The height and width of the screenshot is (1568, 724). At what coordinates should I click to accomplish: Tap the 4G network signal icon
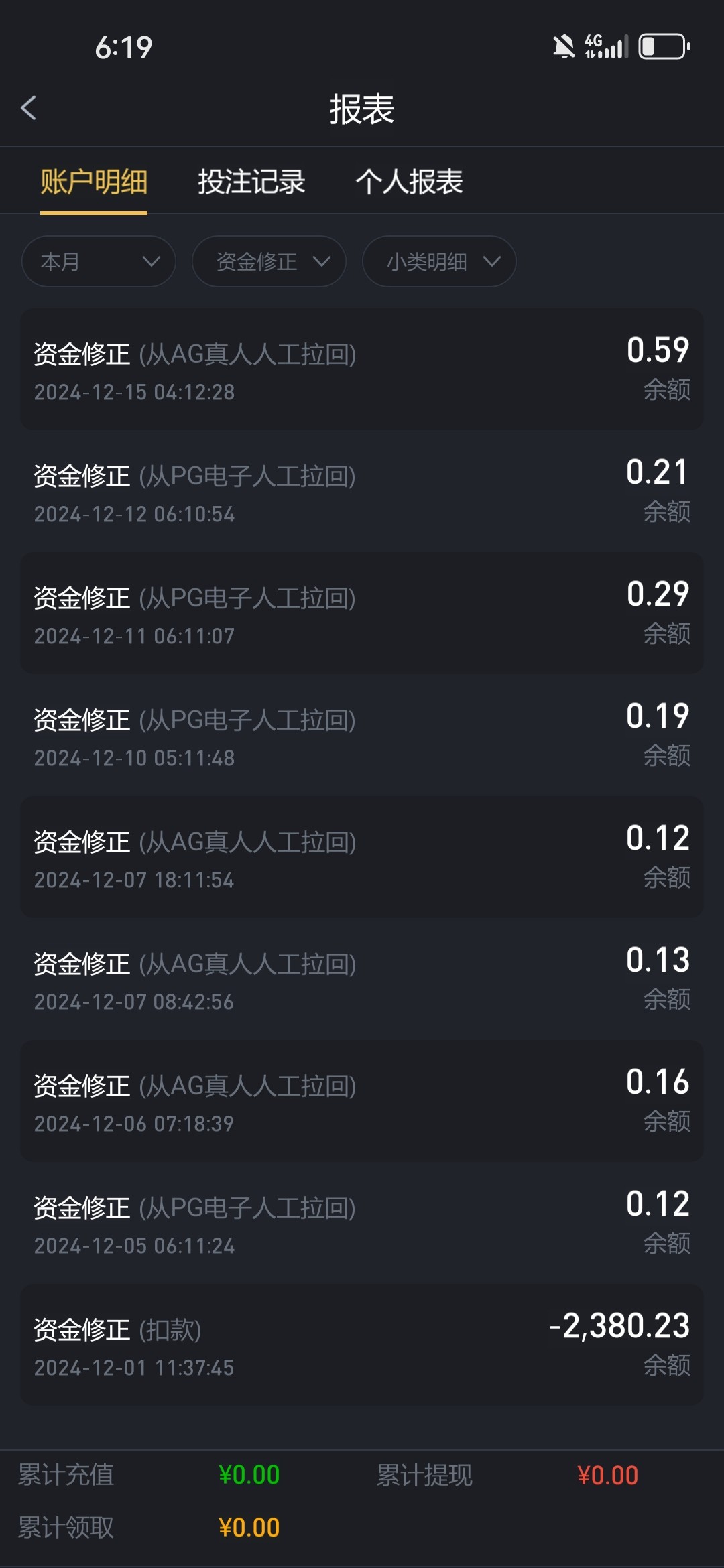[604, 46]
